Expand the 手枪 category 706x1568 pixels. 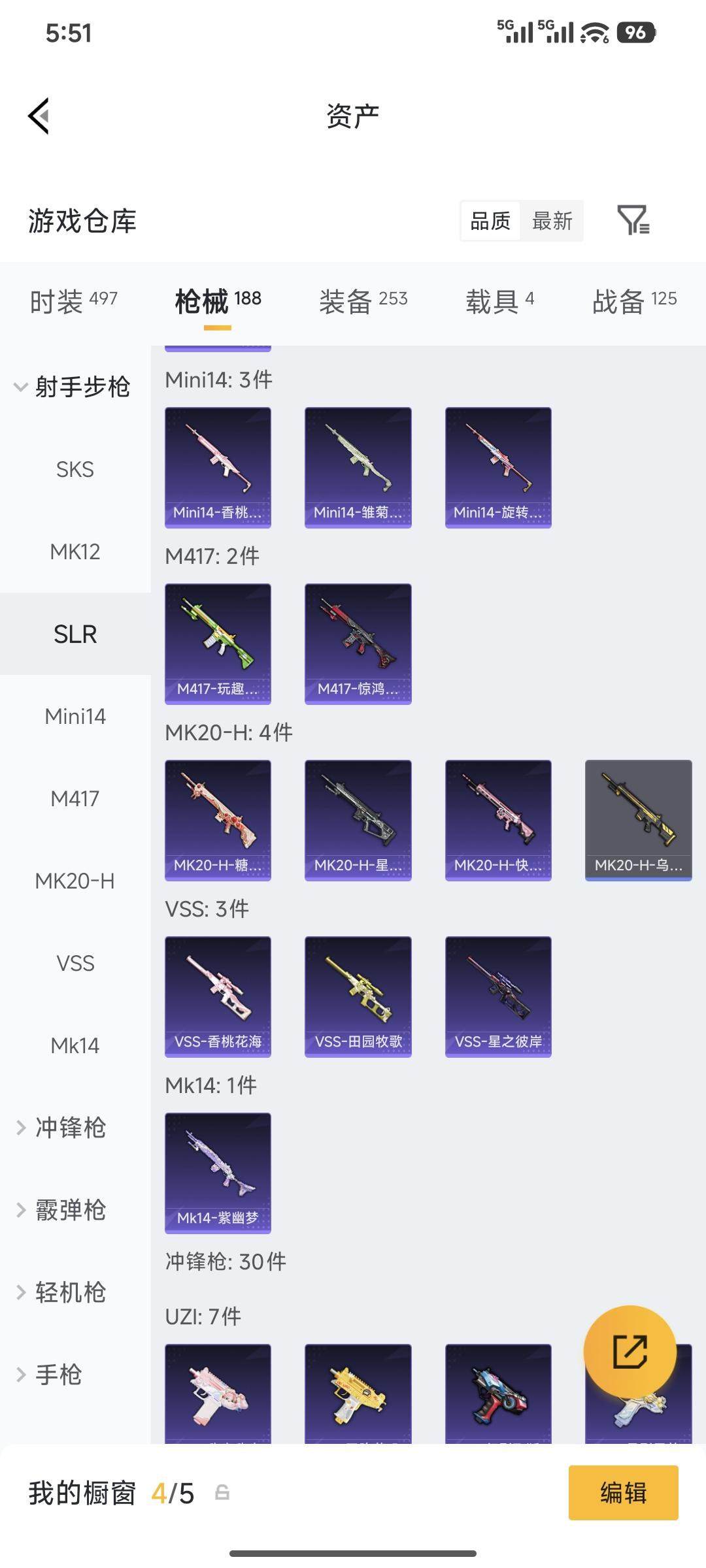point(59,1375)
